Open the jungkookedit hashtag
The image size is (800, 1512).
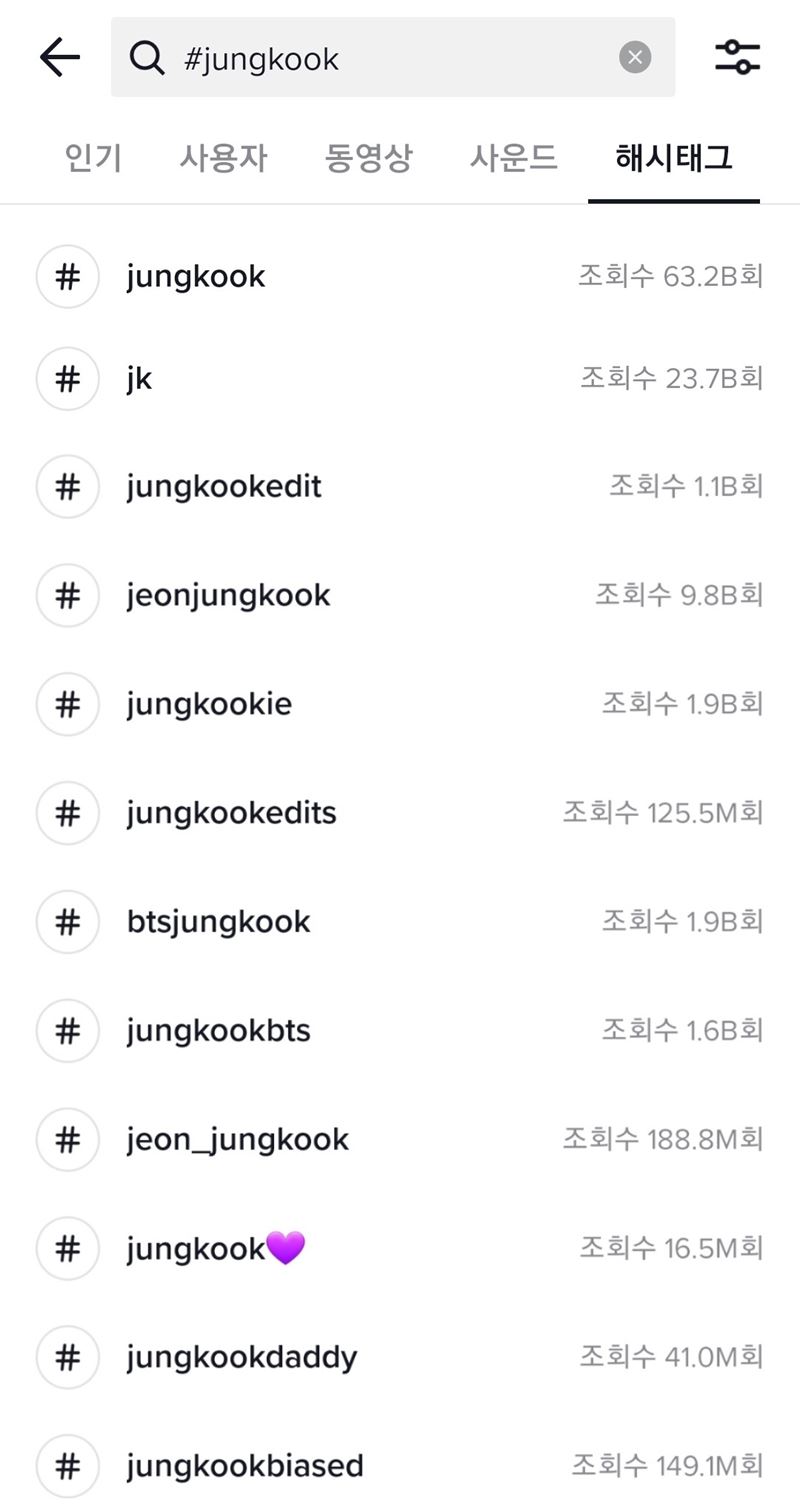[x=400, y=486]
